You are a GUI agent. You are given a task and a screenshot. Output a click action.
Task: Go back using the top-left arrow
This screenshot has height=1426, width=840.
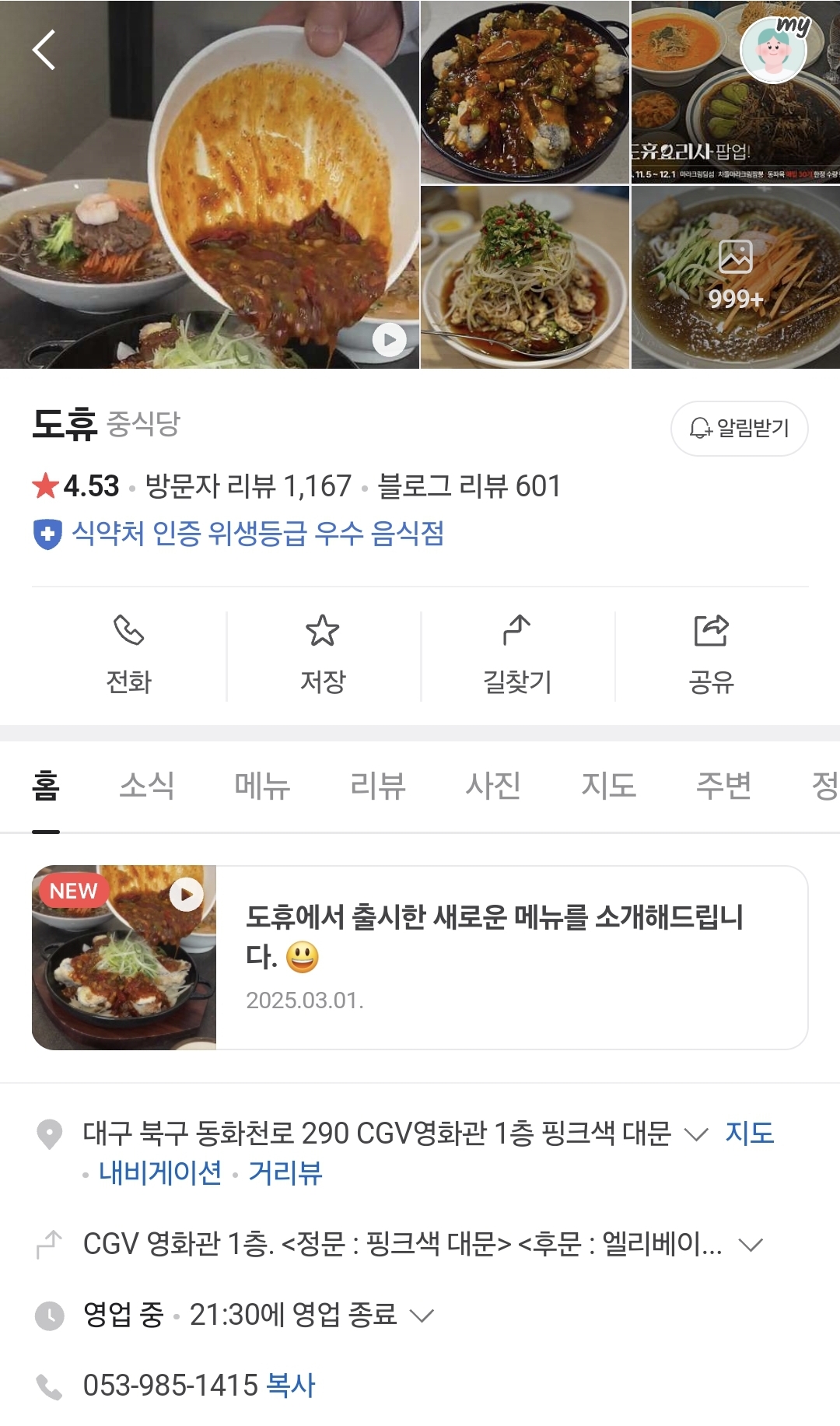[x=44, y=50]
